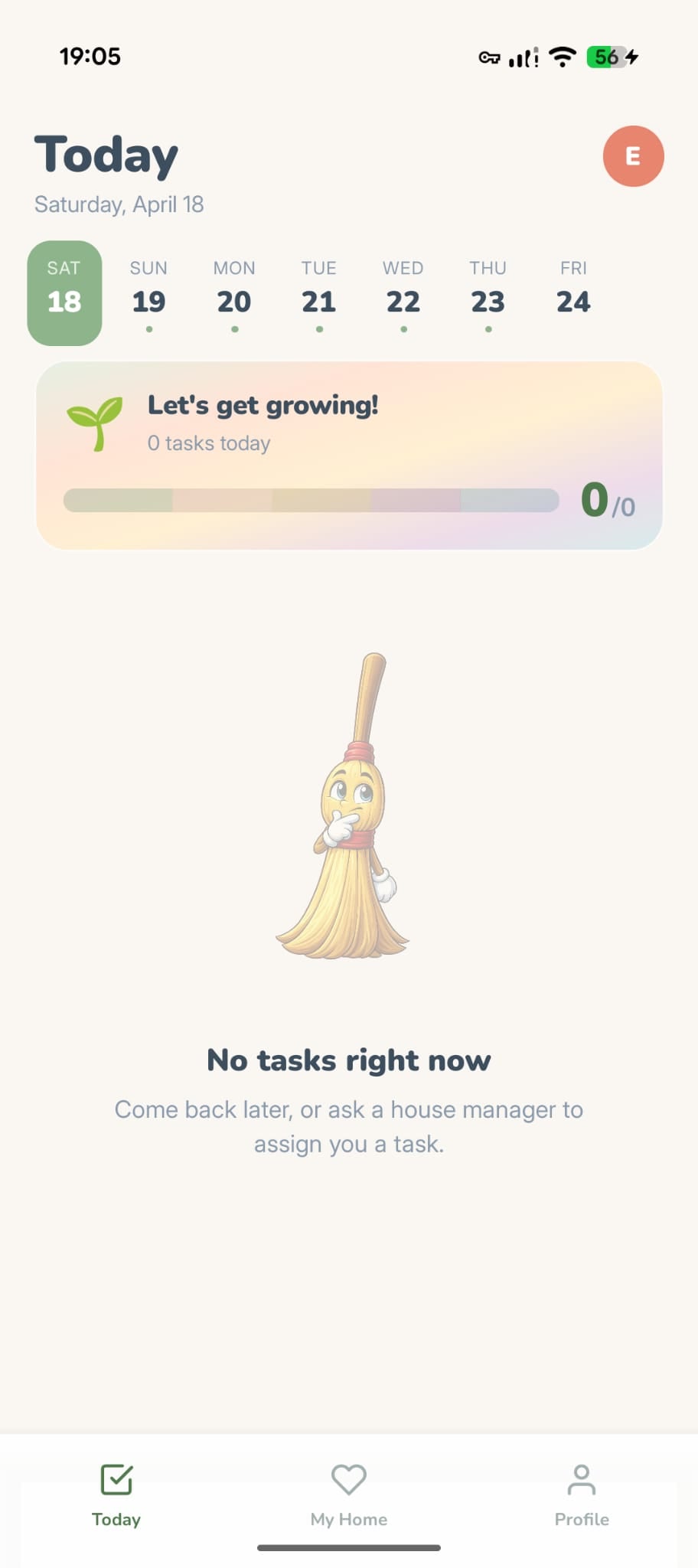Select the Today checkmark icon

(116, 1478)
